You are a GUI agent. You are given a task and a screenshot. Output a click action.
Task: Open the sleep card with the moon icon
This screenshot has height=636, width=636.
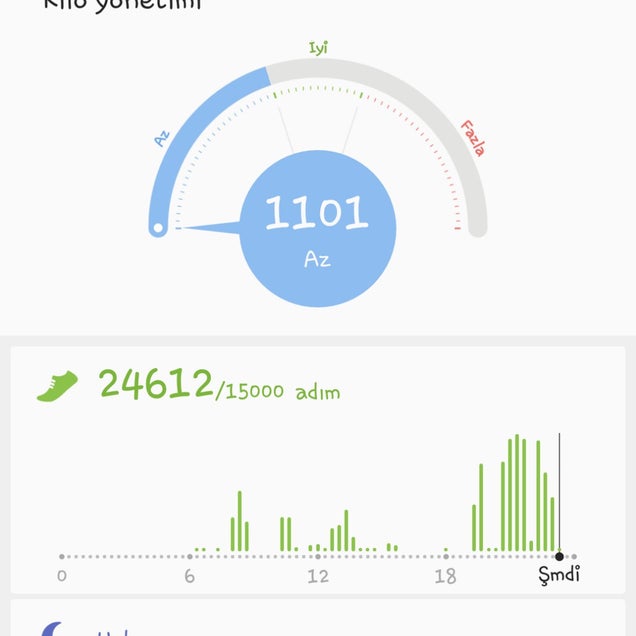(x=318, y=622)
